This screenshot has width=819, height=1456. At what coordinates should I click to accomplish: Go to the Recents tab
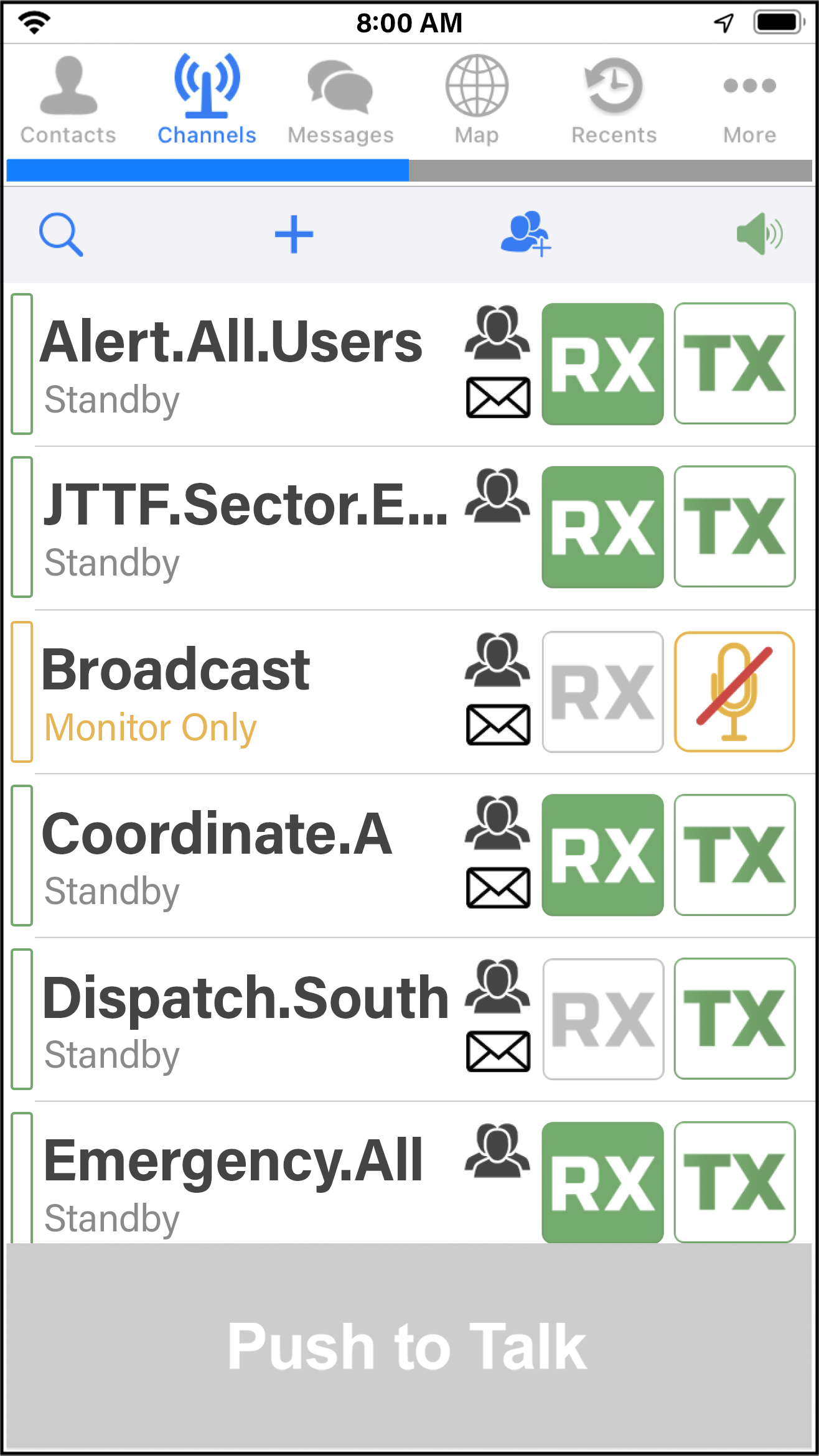pos(614,101)
